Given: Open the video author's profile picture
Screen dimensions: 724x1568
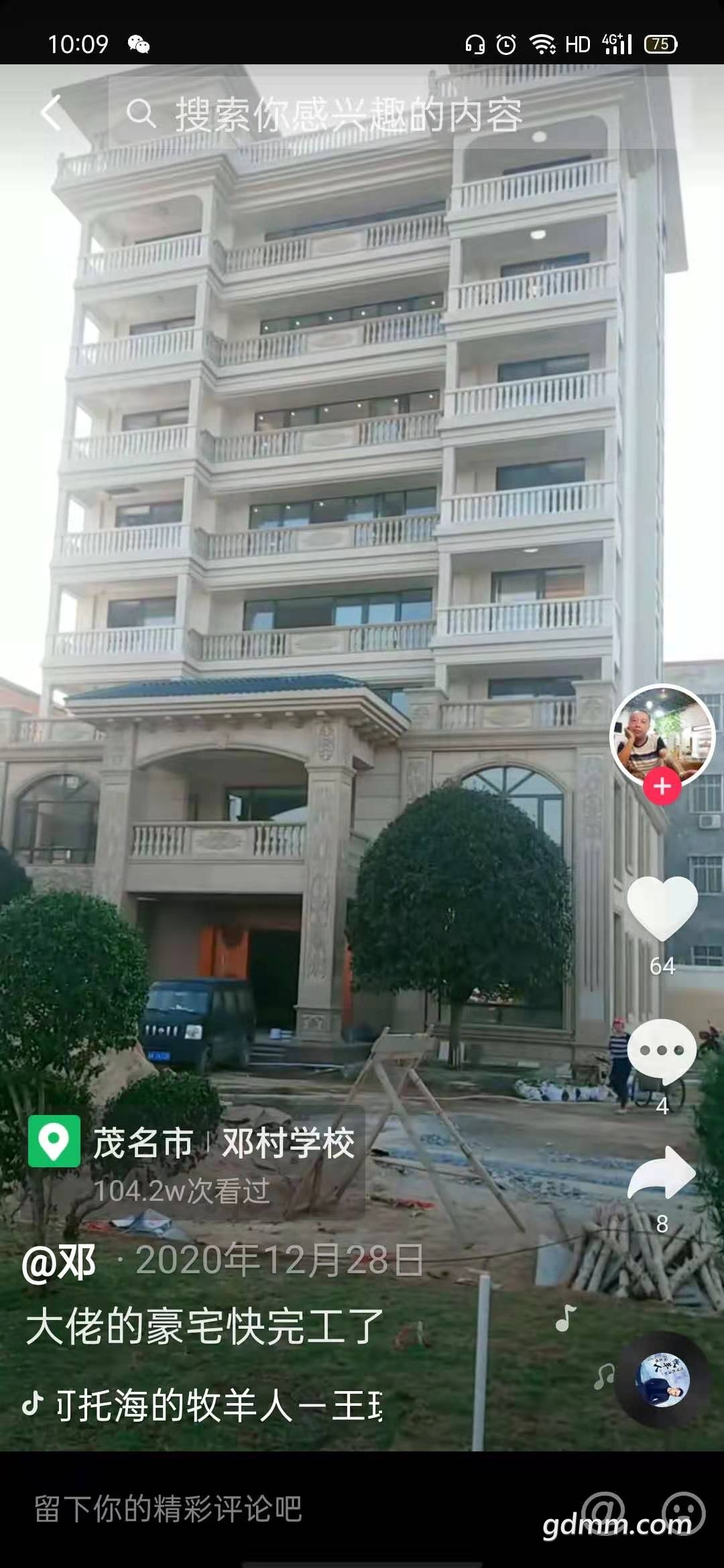Looking at the screenshot, I should tap(662, 735).
